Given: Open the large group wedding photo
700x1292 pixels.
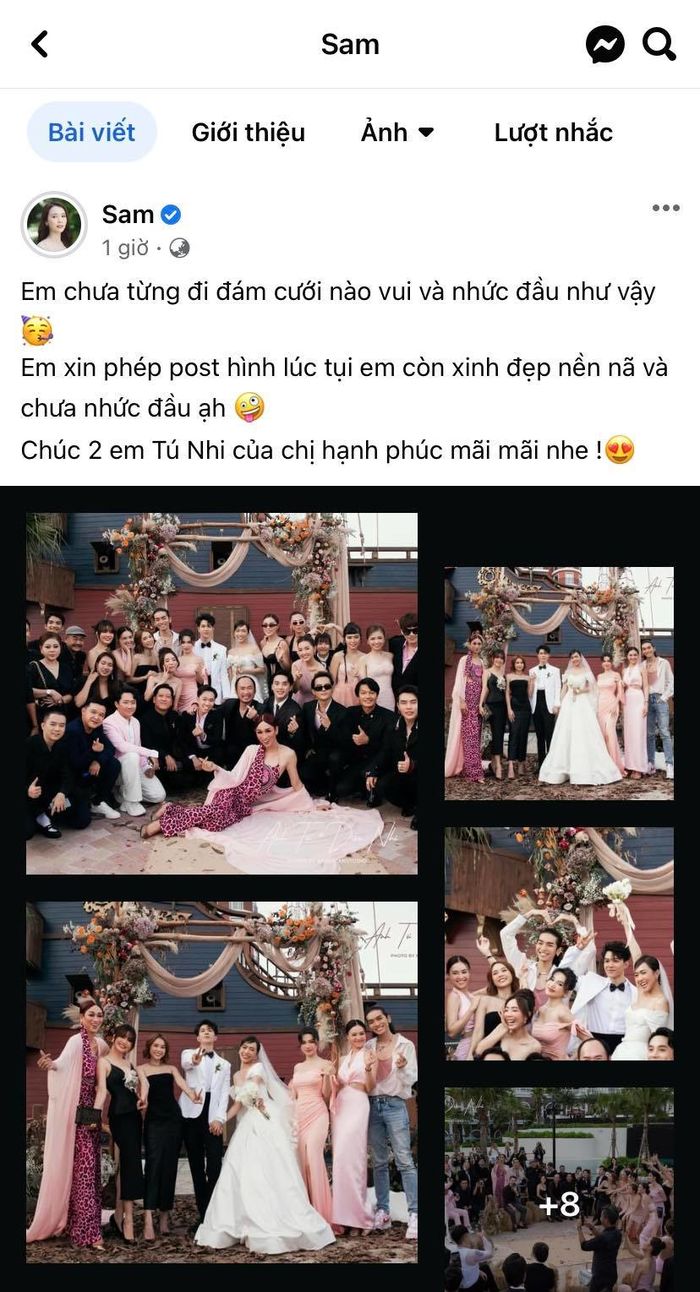Looking at the screenshot, I should pos(221,693).
